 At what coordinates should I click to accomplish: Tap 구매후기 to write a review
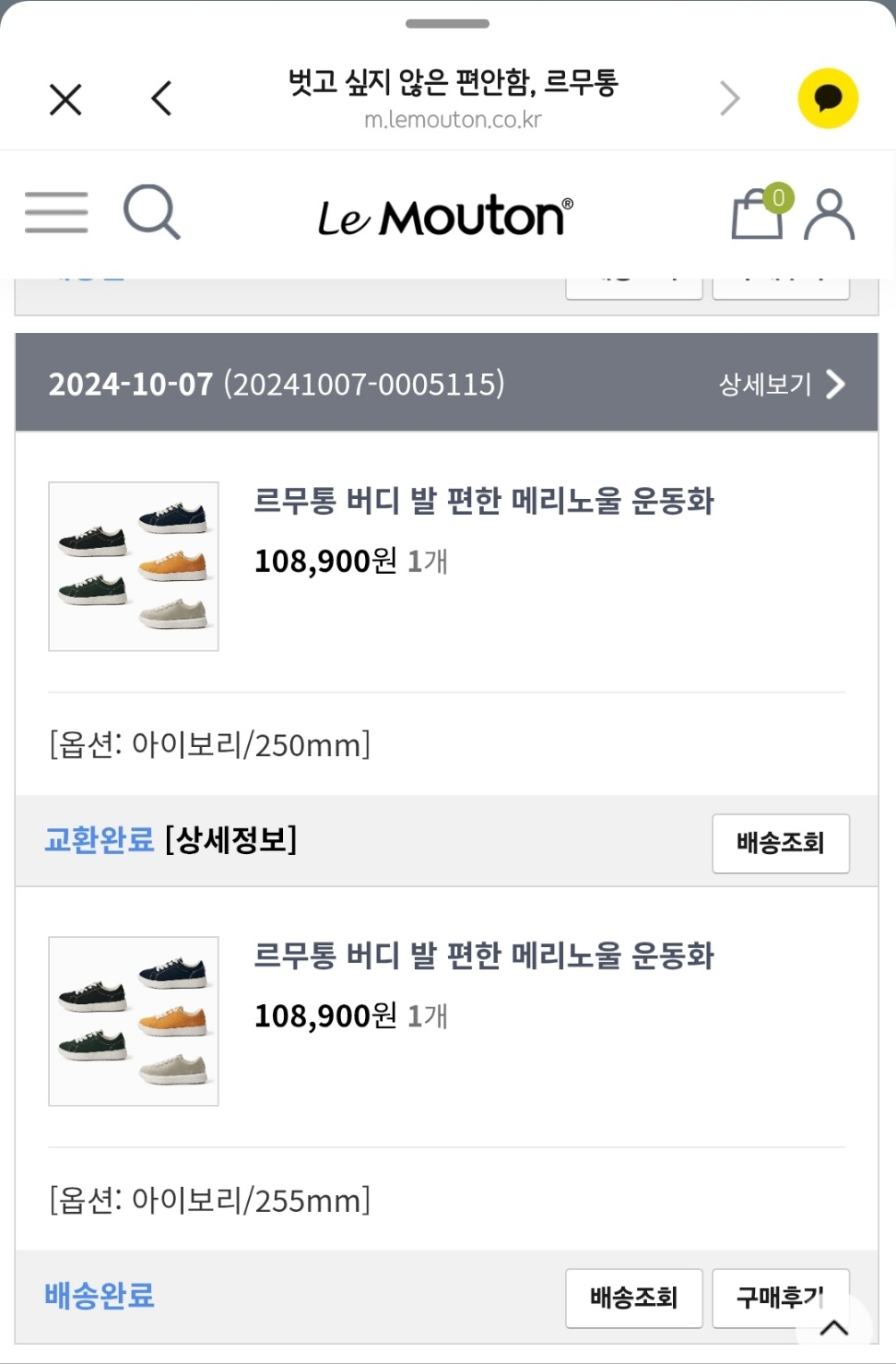(x=780, y=1298)
